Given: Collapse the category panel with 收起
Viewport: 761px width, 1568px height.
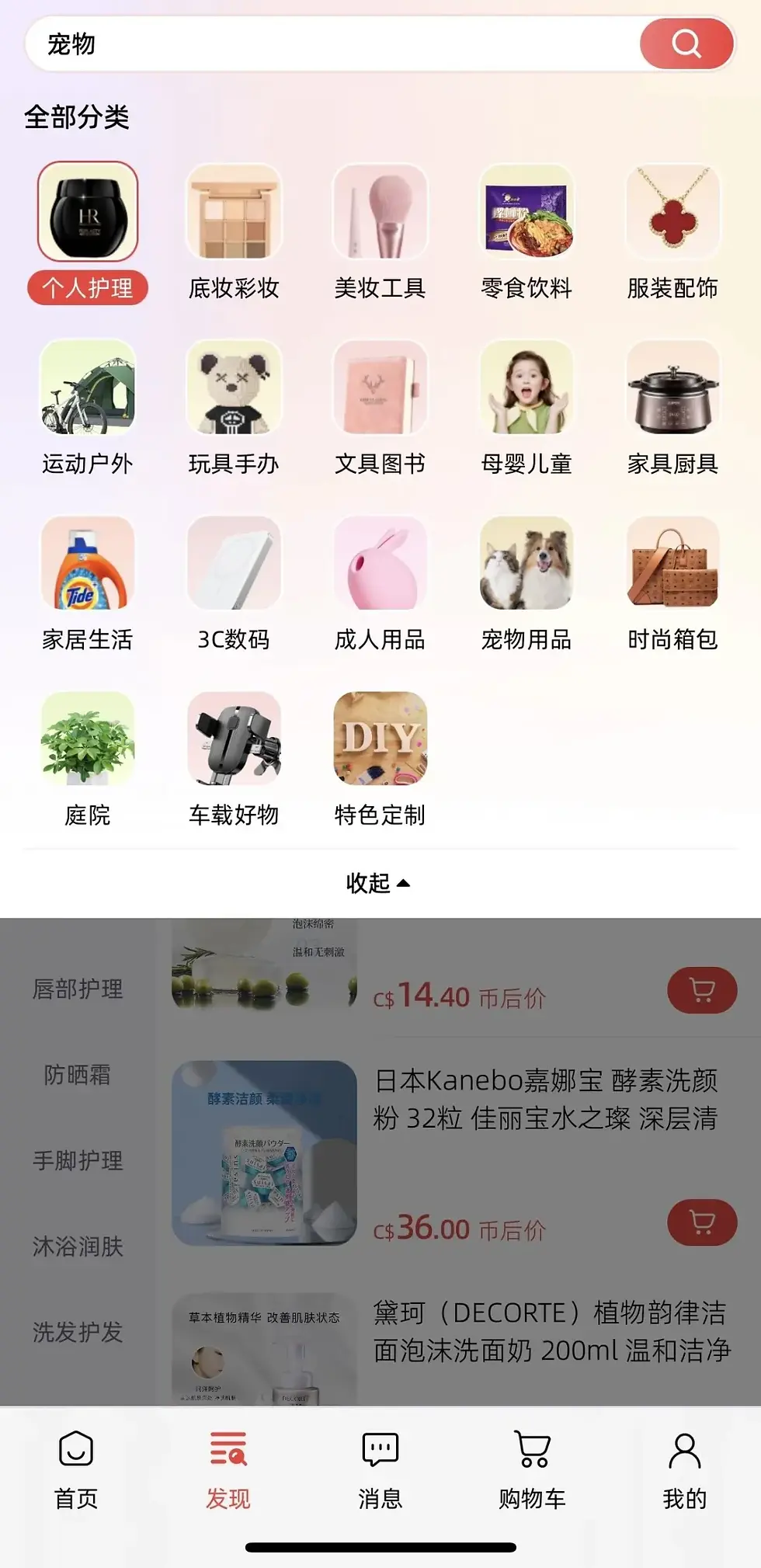Looking at the screenshot, I should [x=378, y=883].
